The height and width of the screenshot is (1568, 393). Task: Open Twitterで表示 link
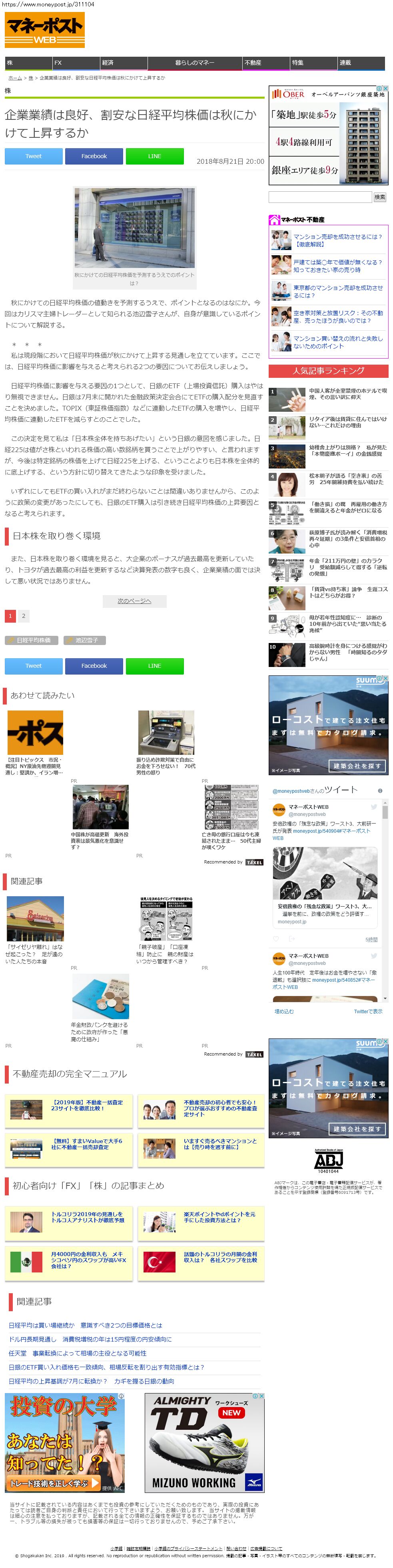[368, 1012]
